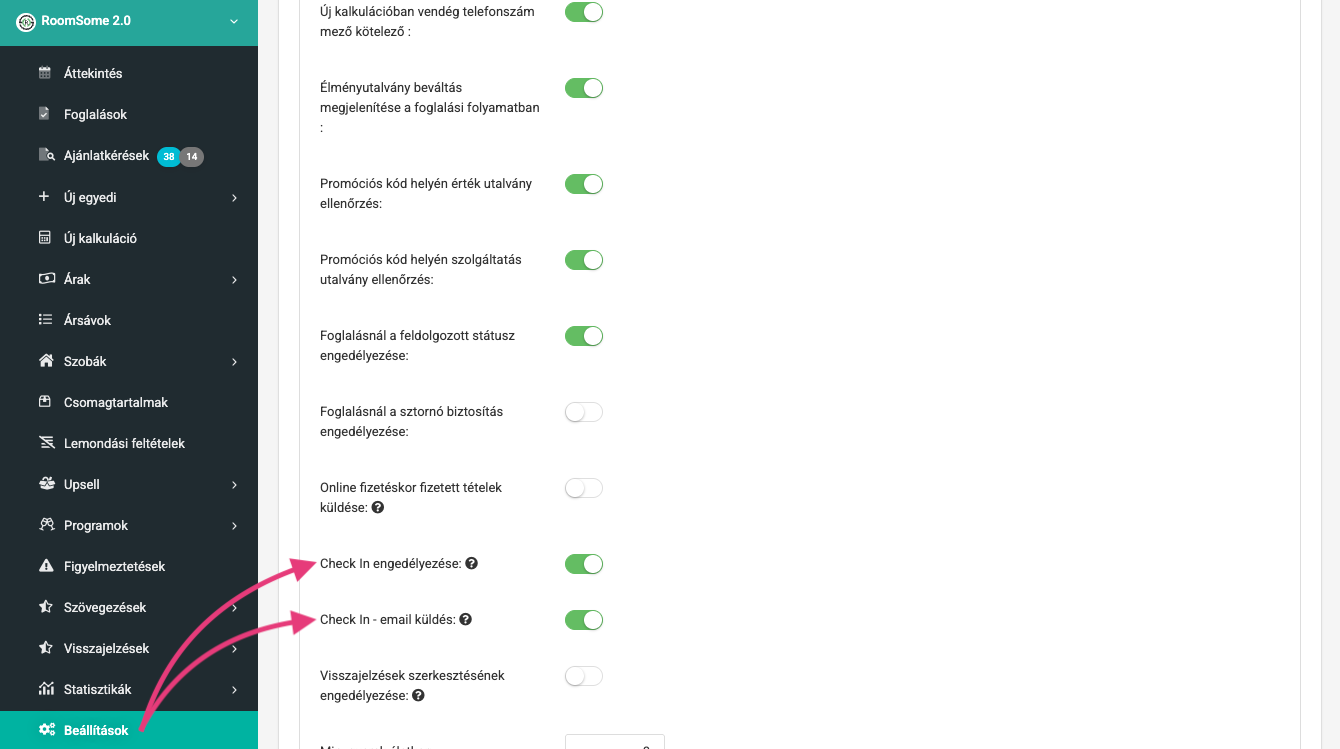Image resolution: width=1340 pixels, height=749 pixels.
Task: Open Figyelmeztetések in the sidebar
Action: point(114,566)
